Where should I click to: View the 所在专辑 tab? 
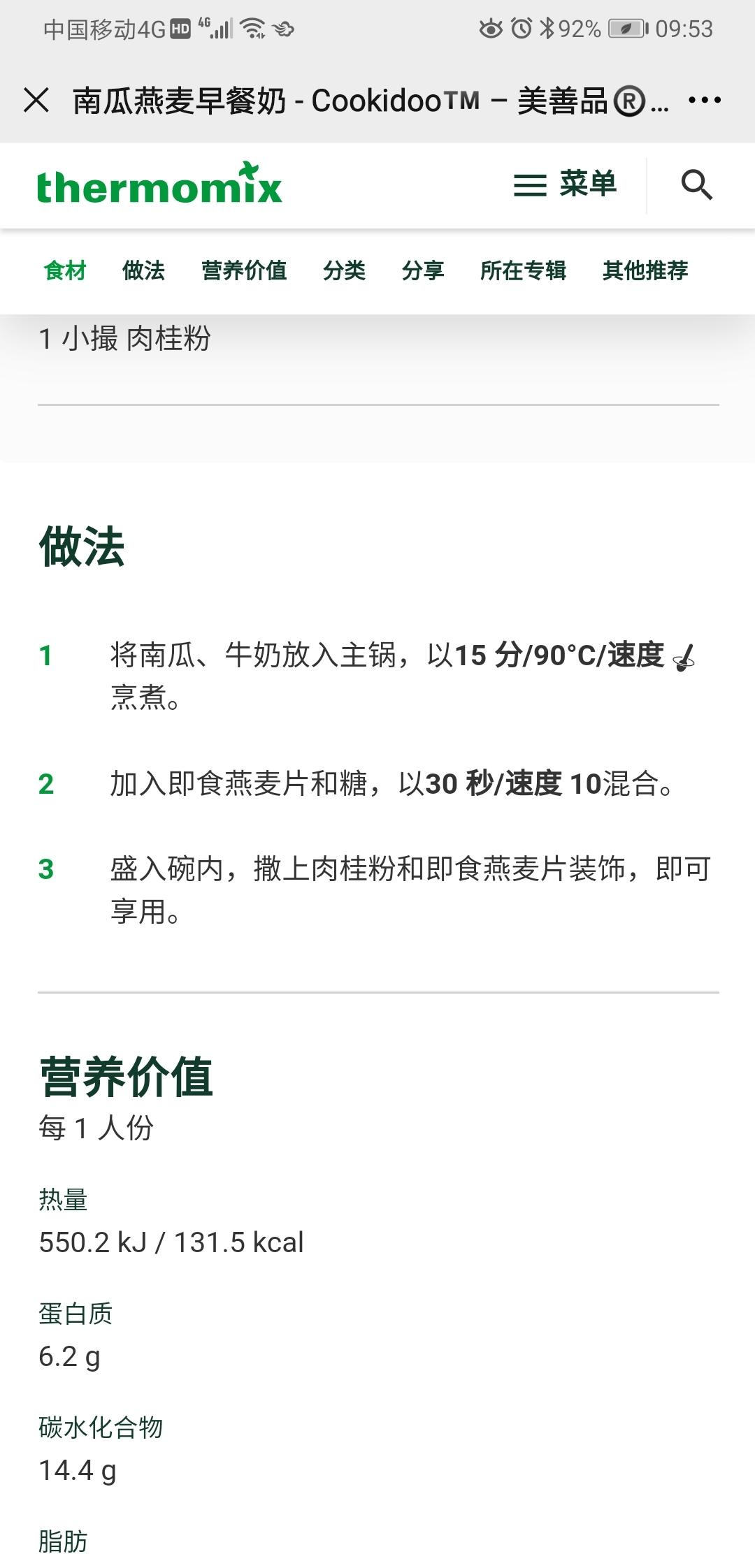pos(523,270)
